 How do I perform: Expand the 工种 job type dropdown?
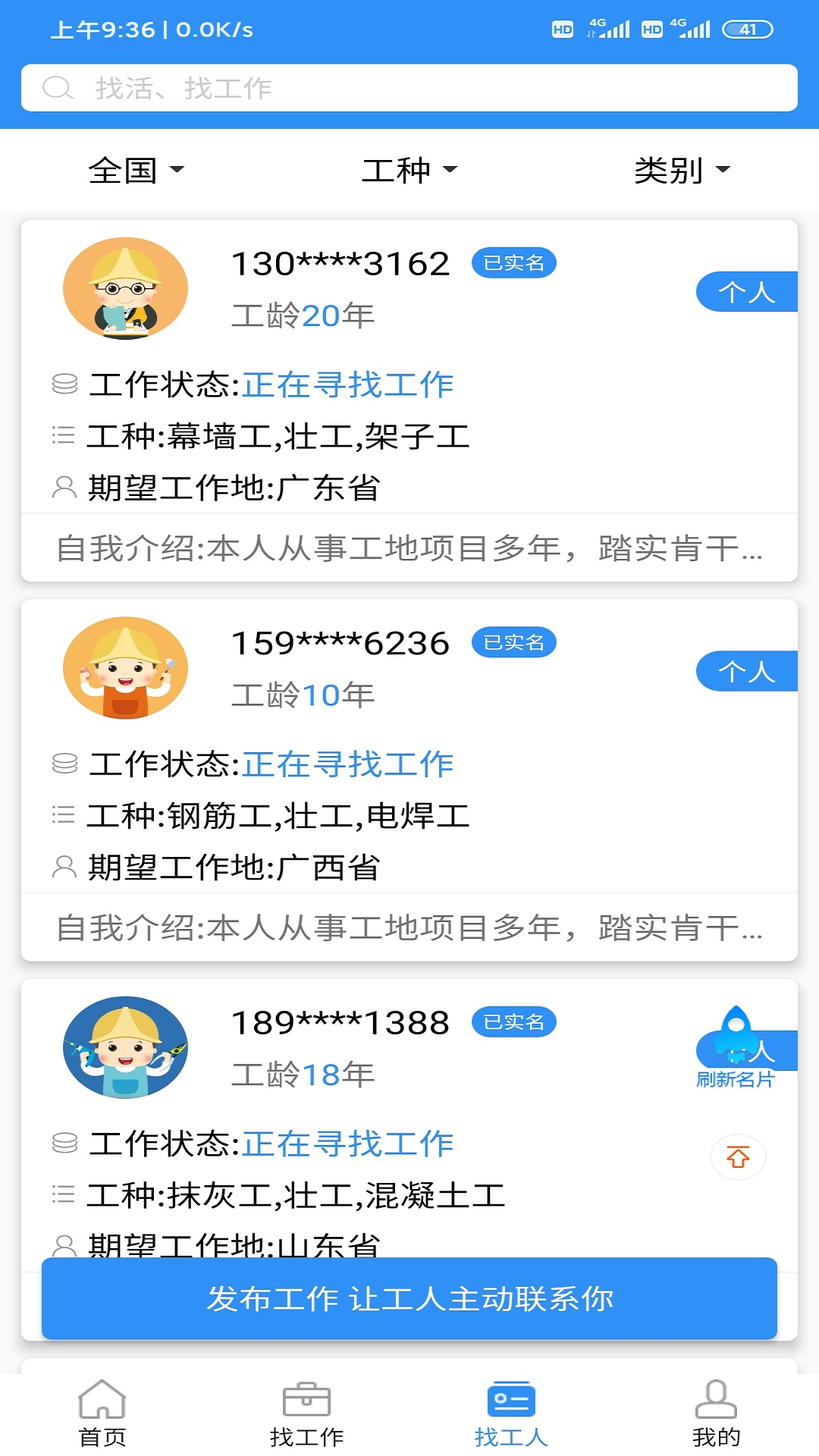[409, 170]
